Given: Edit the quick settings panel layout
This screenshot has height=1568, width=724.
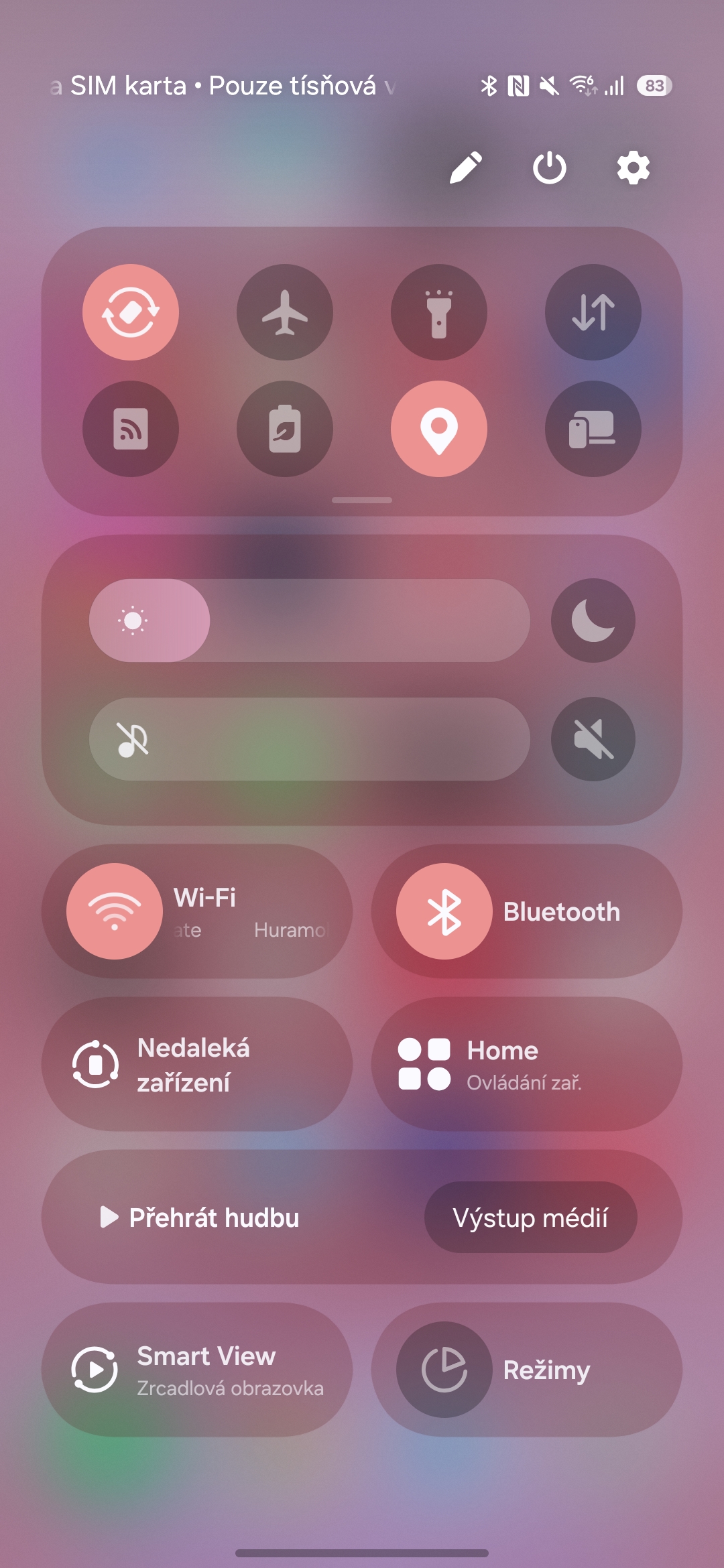Looking at the screenshot, I should coord(466,168).
